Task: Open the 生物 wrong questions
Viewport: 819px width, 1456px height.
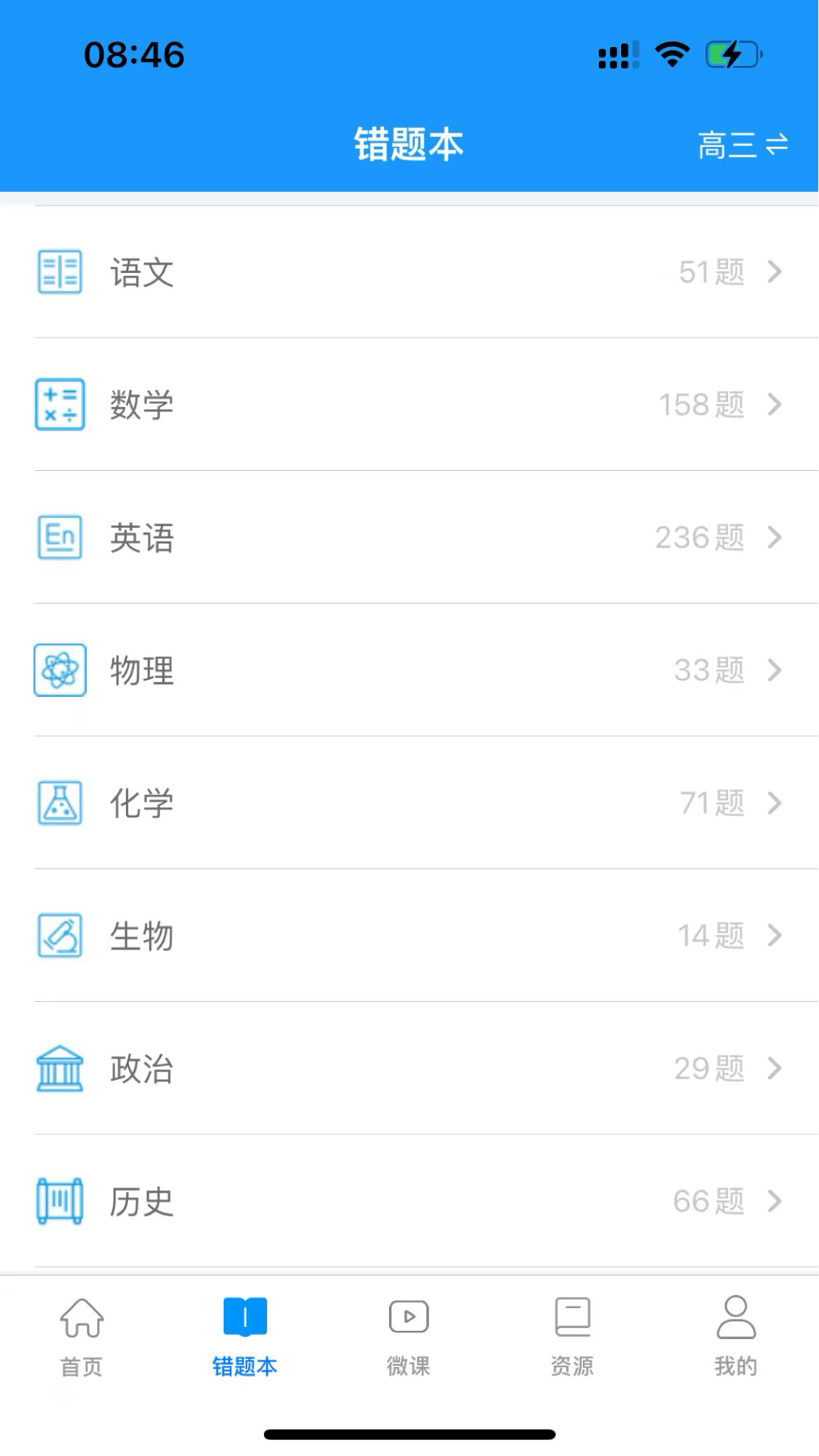Action: (x=409, y=935)
